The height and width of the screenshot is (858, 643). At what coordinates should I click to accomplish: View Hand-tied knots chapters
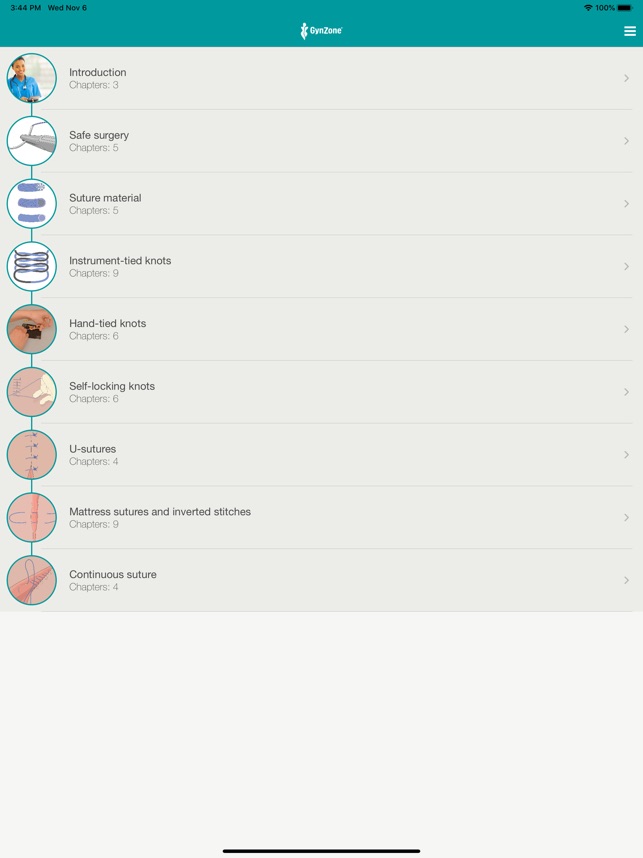320,329
